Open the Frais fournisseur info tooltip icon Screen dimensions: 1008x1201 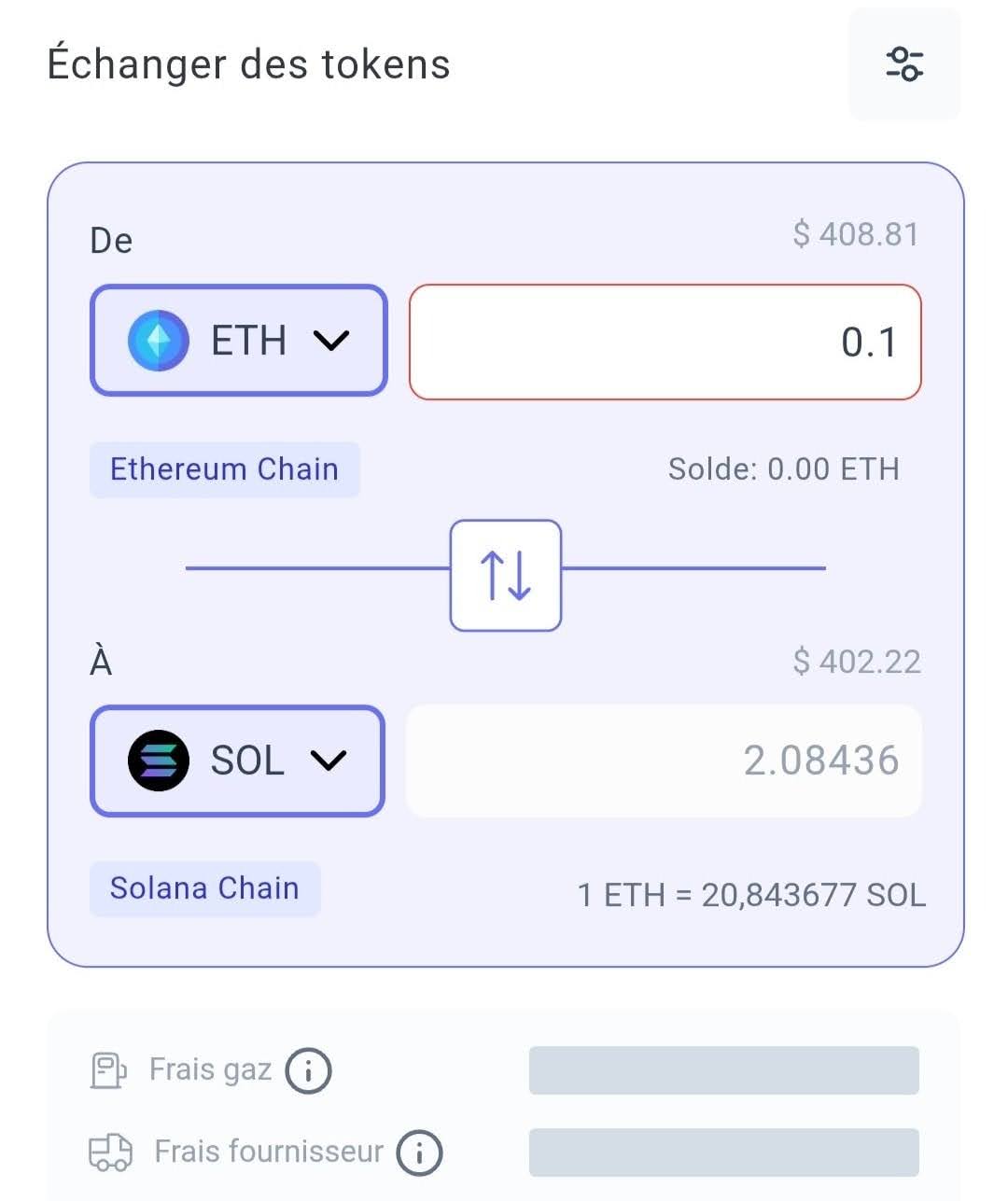[420, 1152]
